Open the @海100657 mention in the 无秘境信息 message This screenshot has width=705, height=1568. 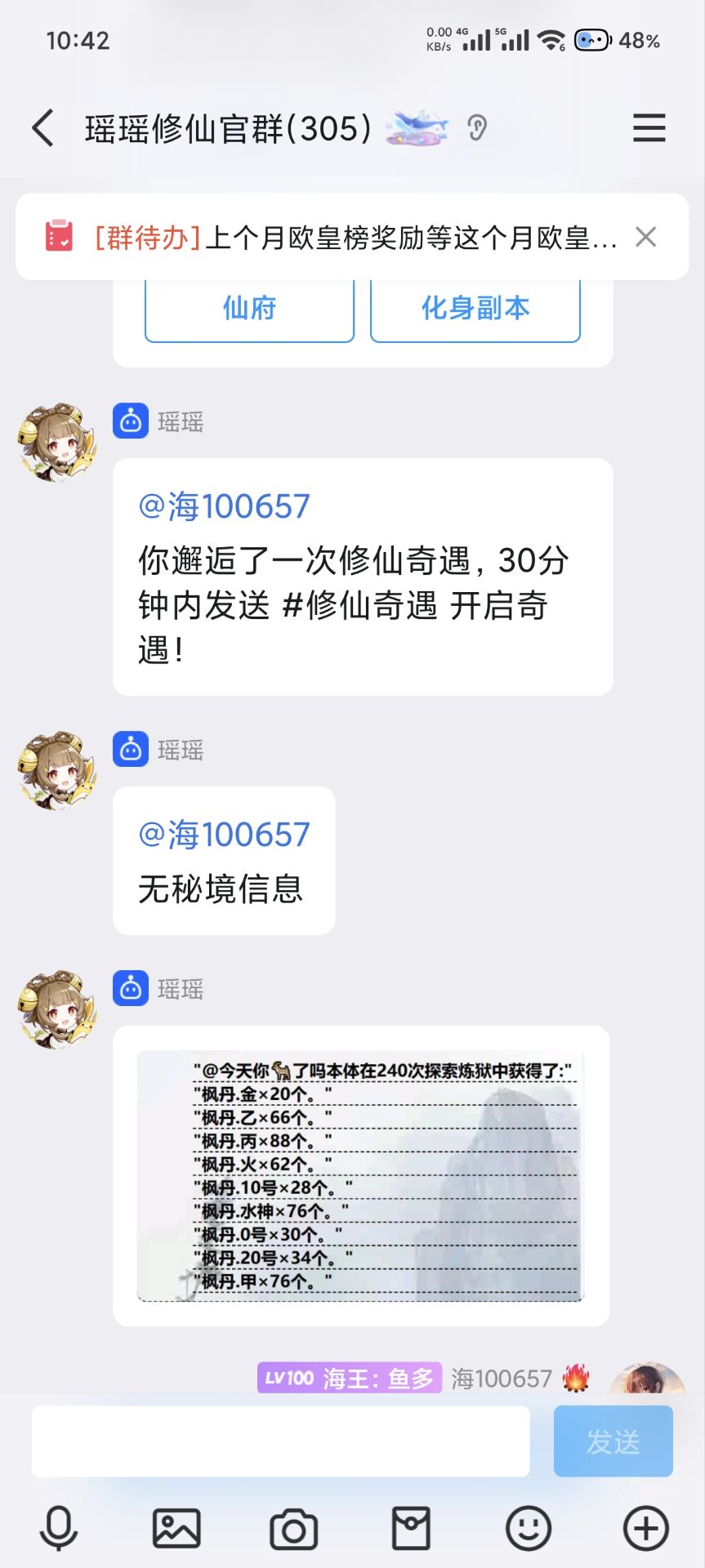(225, 835)
